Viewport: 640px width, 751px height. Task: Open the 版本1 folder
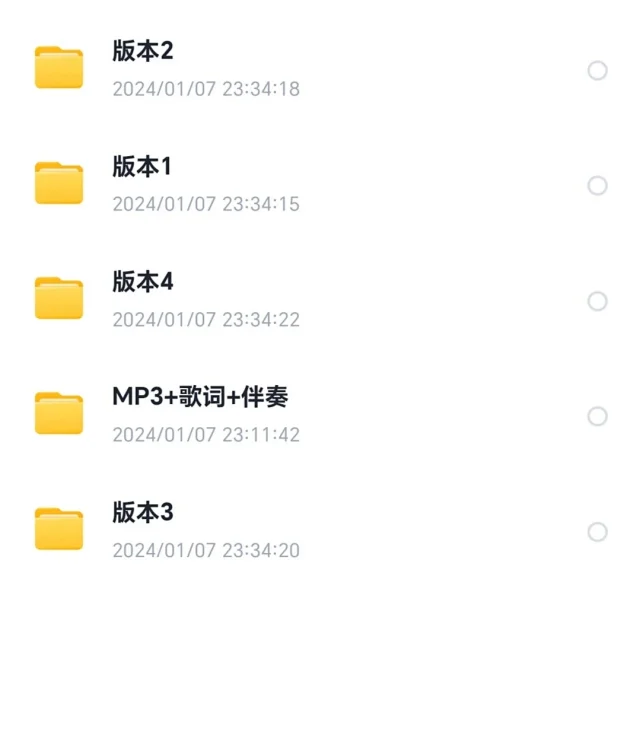coord(142,167)
